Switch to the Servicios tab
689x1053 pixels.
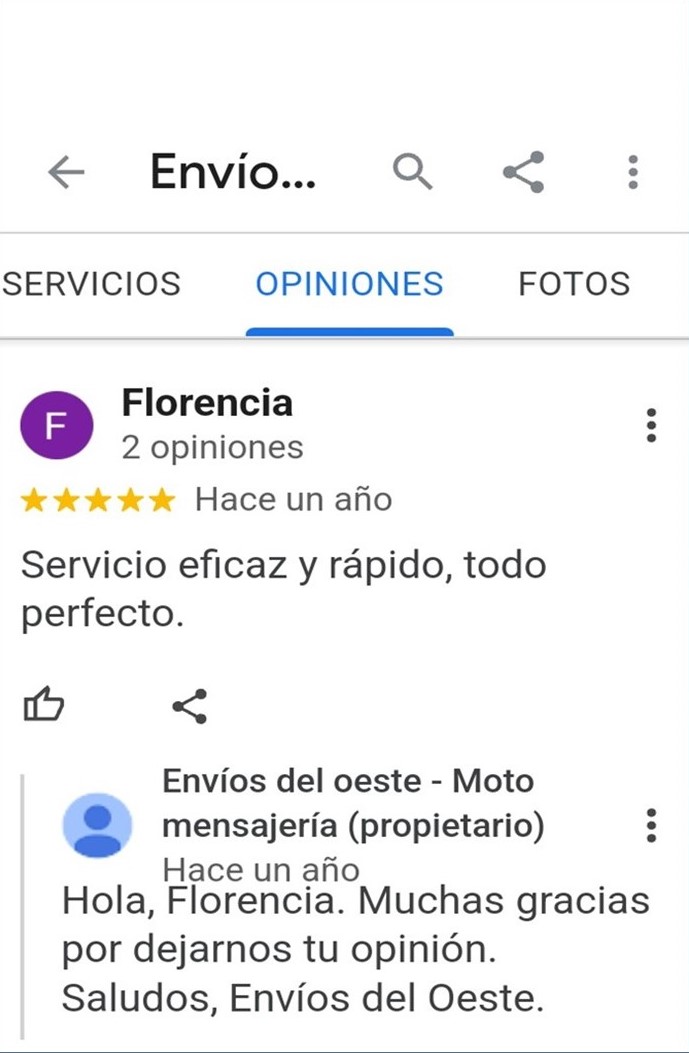tap(91, 284)
